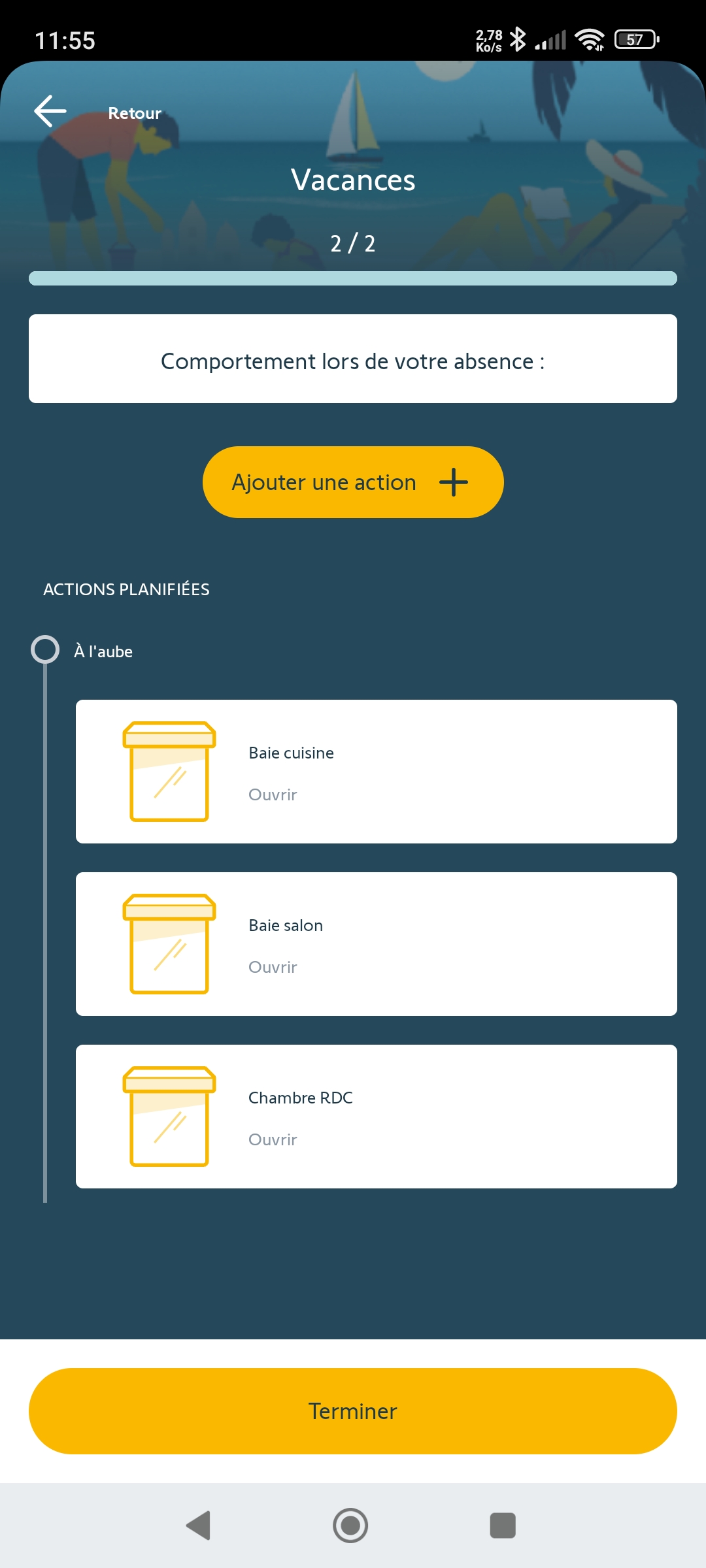Screen dimensions: 706x1568
Task: Open the Chambre RDC action card
Action: pyautogui.click(x=376, y=1117)
